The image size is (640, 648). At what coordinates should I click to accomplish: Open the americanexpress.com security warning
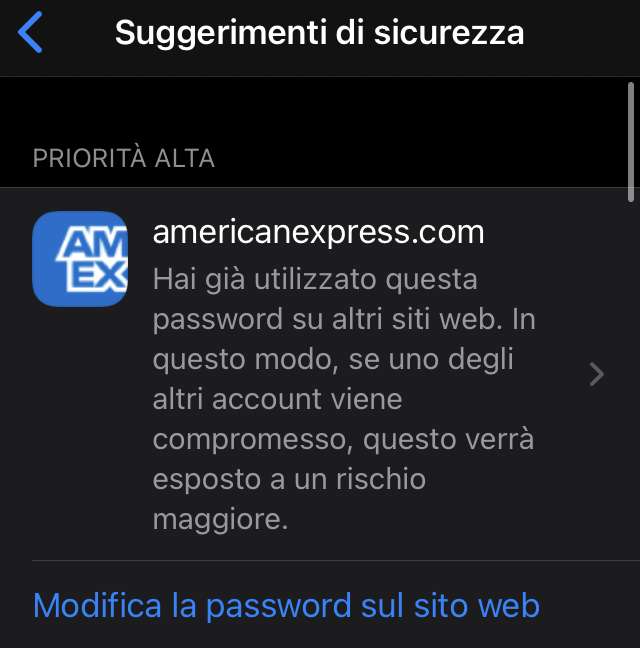pyautogui.click(x=330, y=374)
